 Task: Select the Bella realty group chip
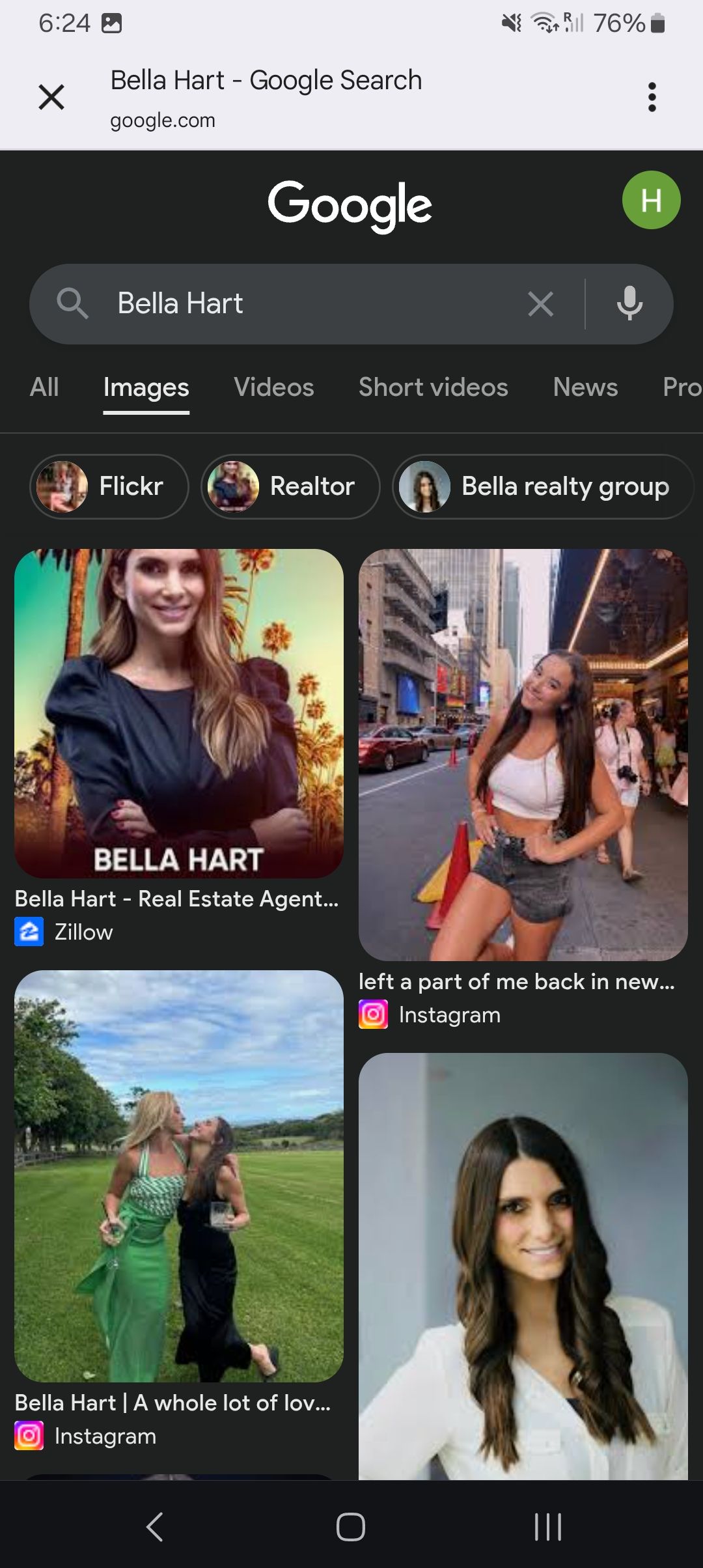click(542, 486)
